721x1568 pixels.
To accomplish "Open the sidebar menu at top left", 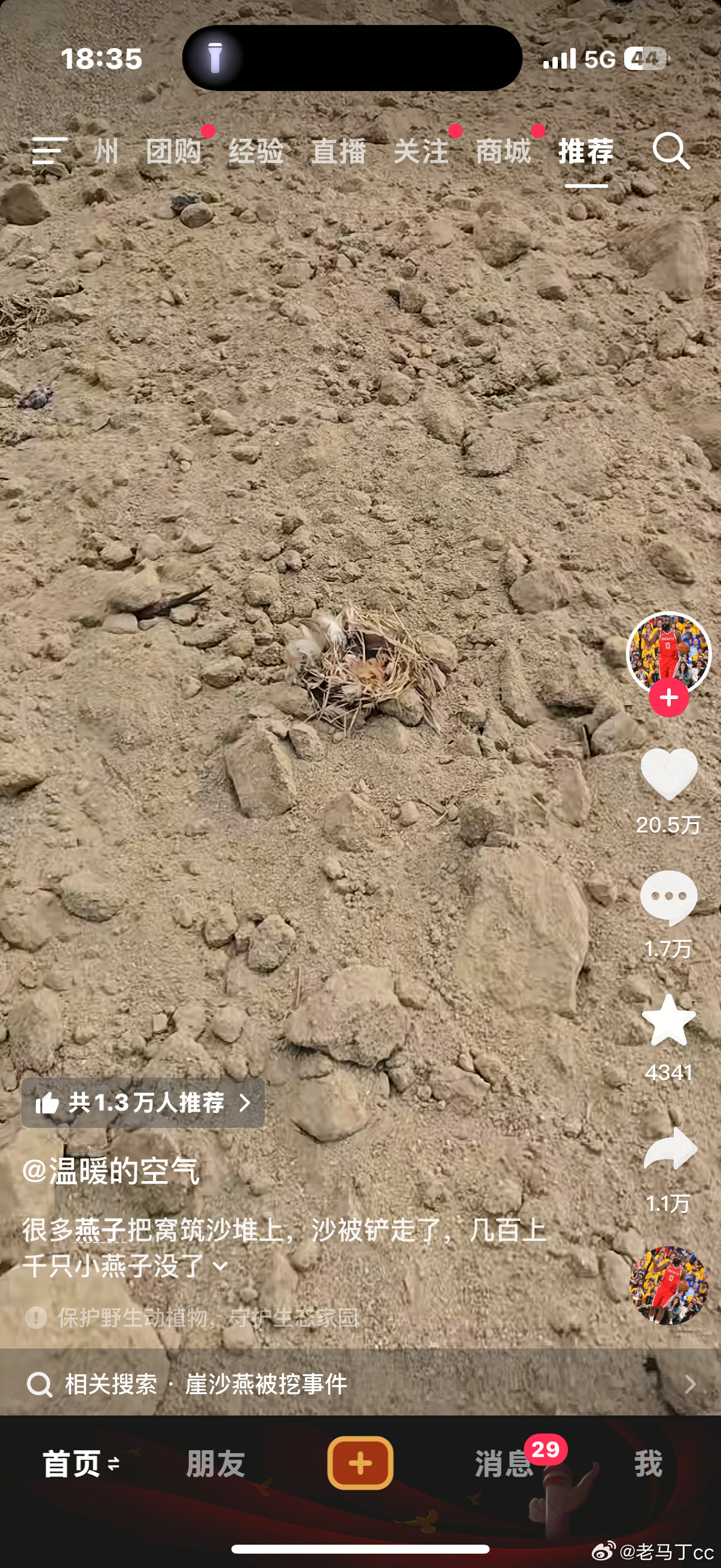I will pyautogui.click(x=48, y=152).
